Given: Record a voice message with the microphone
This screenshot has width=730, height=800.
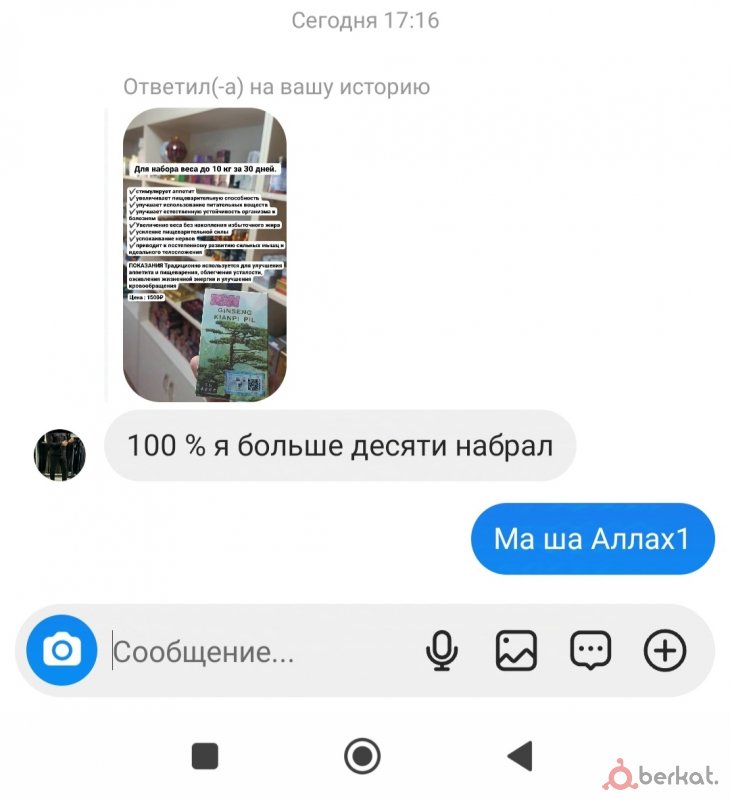Looking at the screenshot, I should point(441,652).
